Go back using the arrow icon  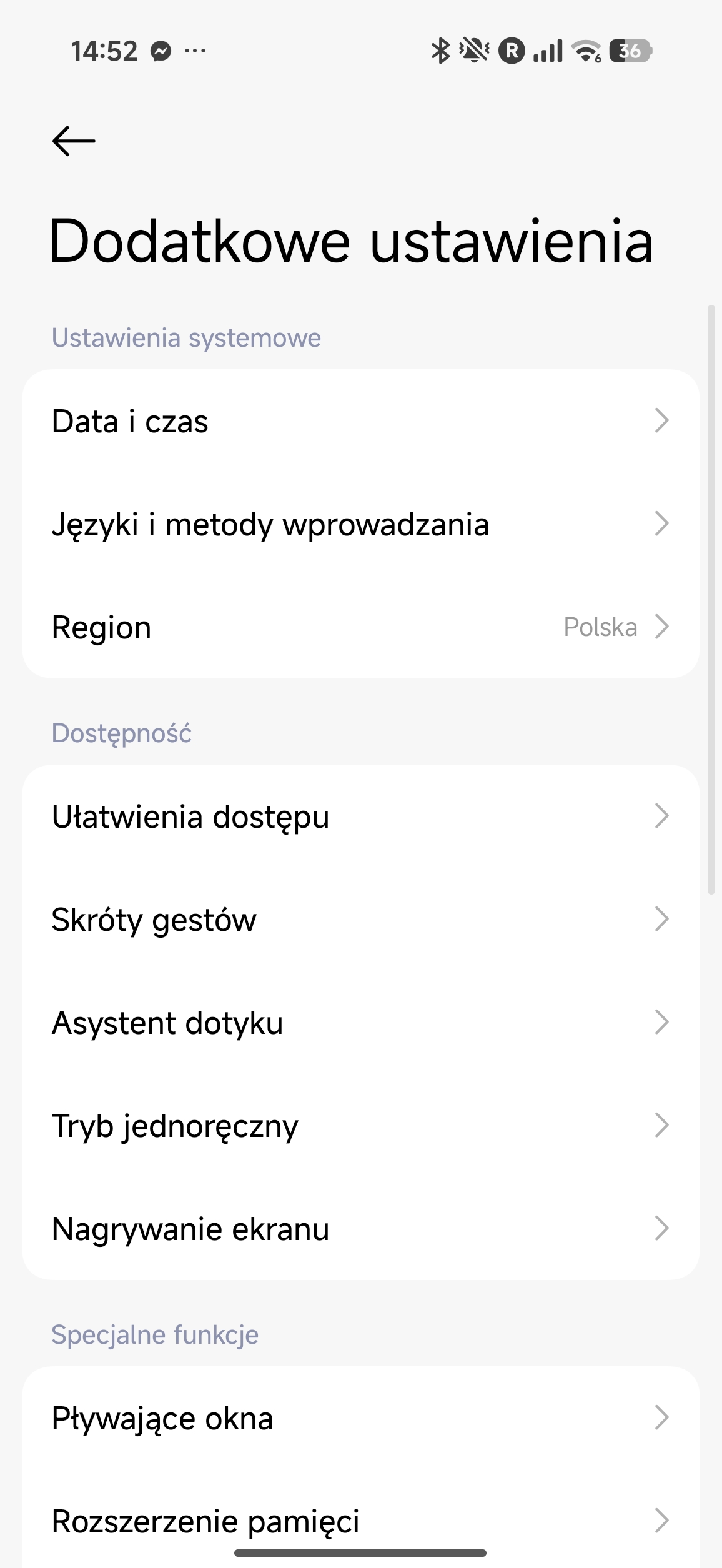click(x=74, y=141)
